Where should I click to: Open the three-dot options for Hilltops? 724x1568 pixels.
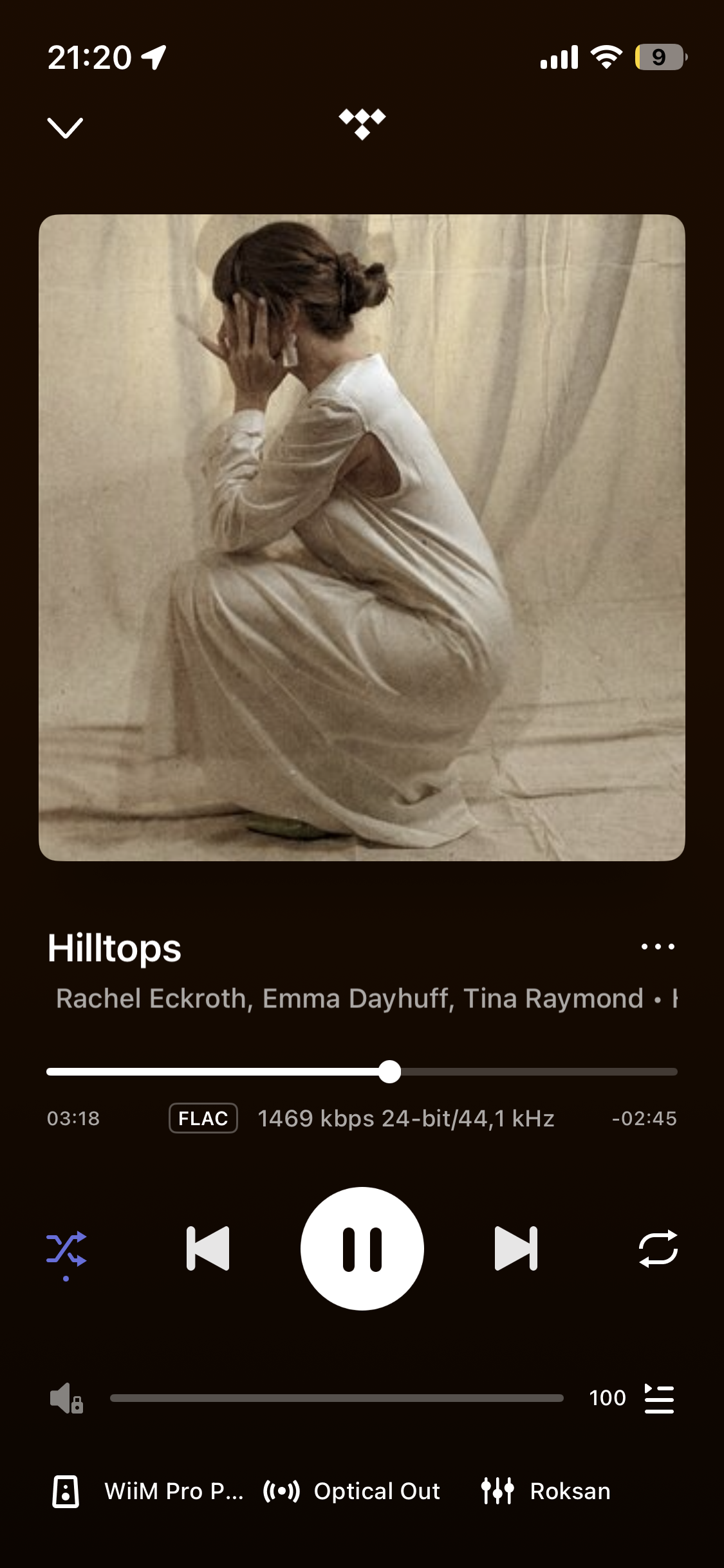(x=658, y=946)
